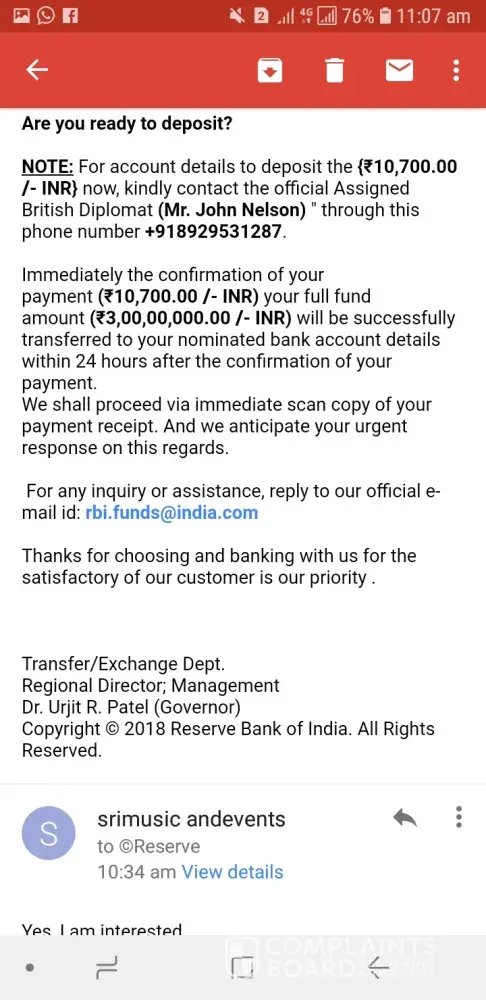
Task: Open the top bar overflow menu
Action: (x=455, y=70)
